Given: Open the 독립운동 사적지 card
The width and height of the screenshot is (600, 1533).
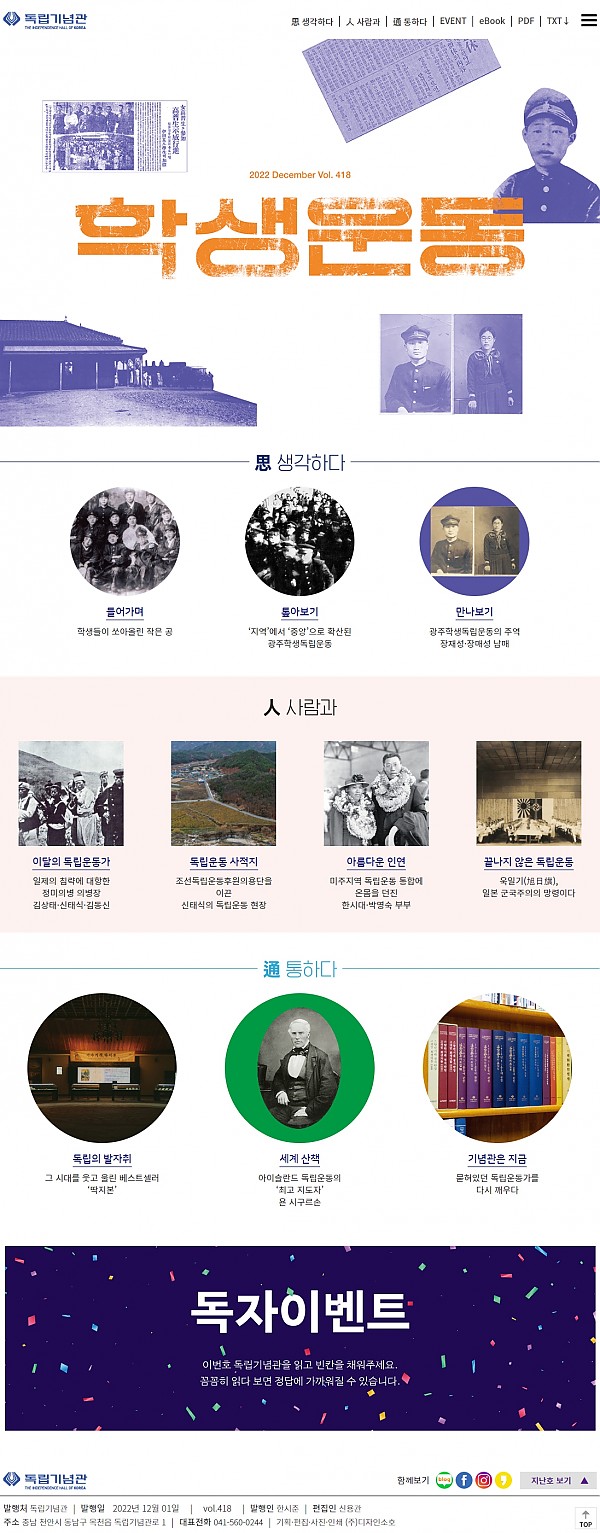Looking at the screenshot, I should tap(223, 793).
